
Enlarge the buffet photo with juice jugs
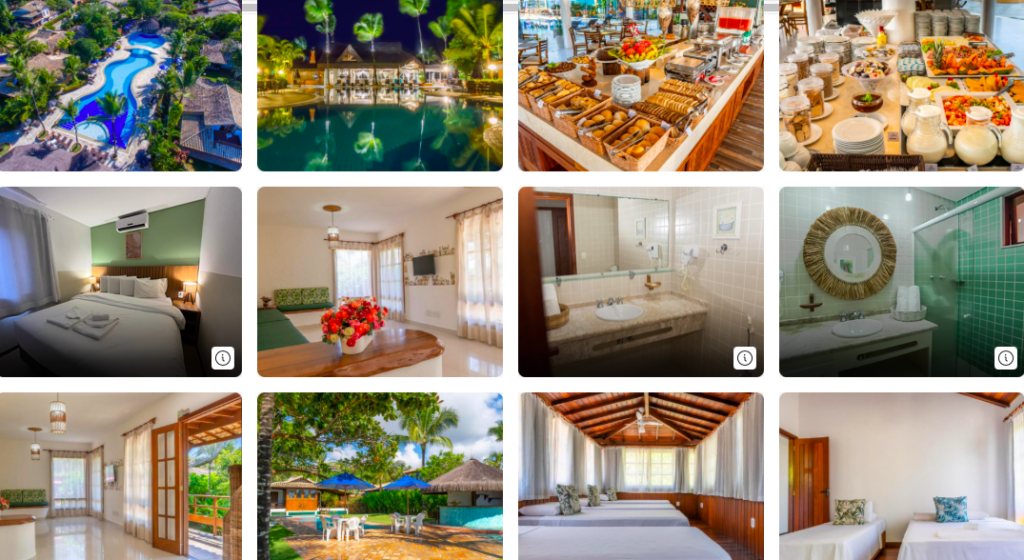click(901, 85)
